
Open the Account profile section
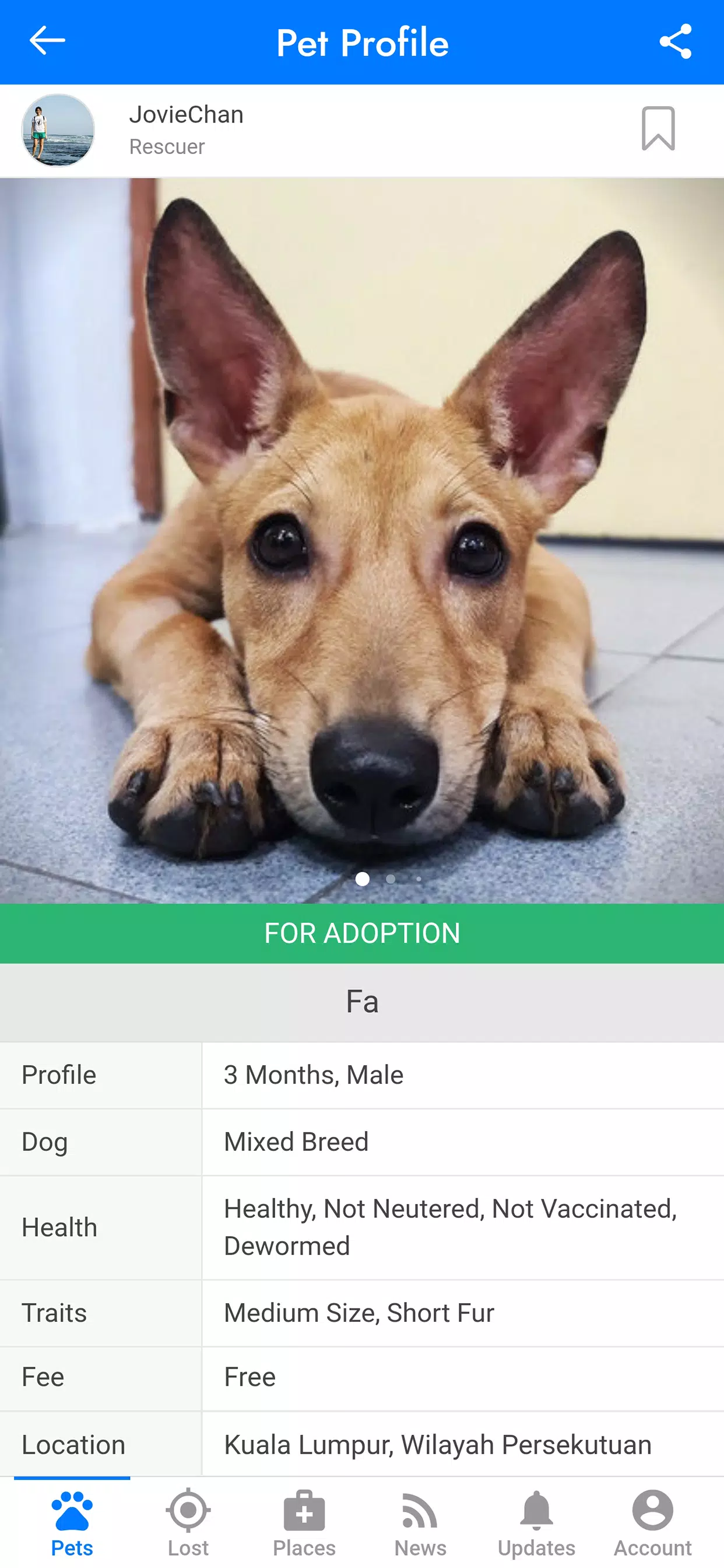pos(651,1515)
